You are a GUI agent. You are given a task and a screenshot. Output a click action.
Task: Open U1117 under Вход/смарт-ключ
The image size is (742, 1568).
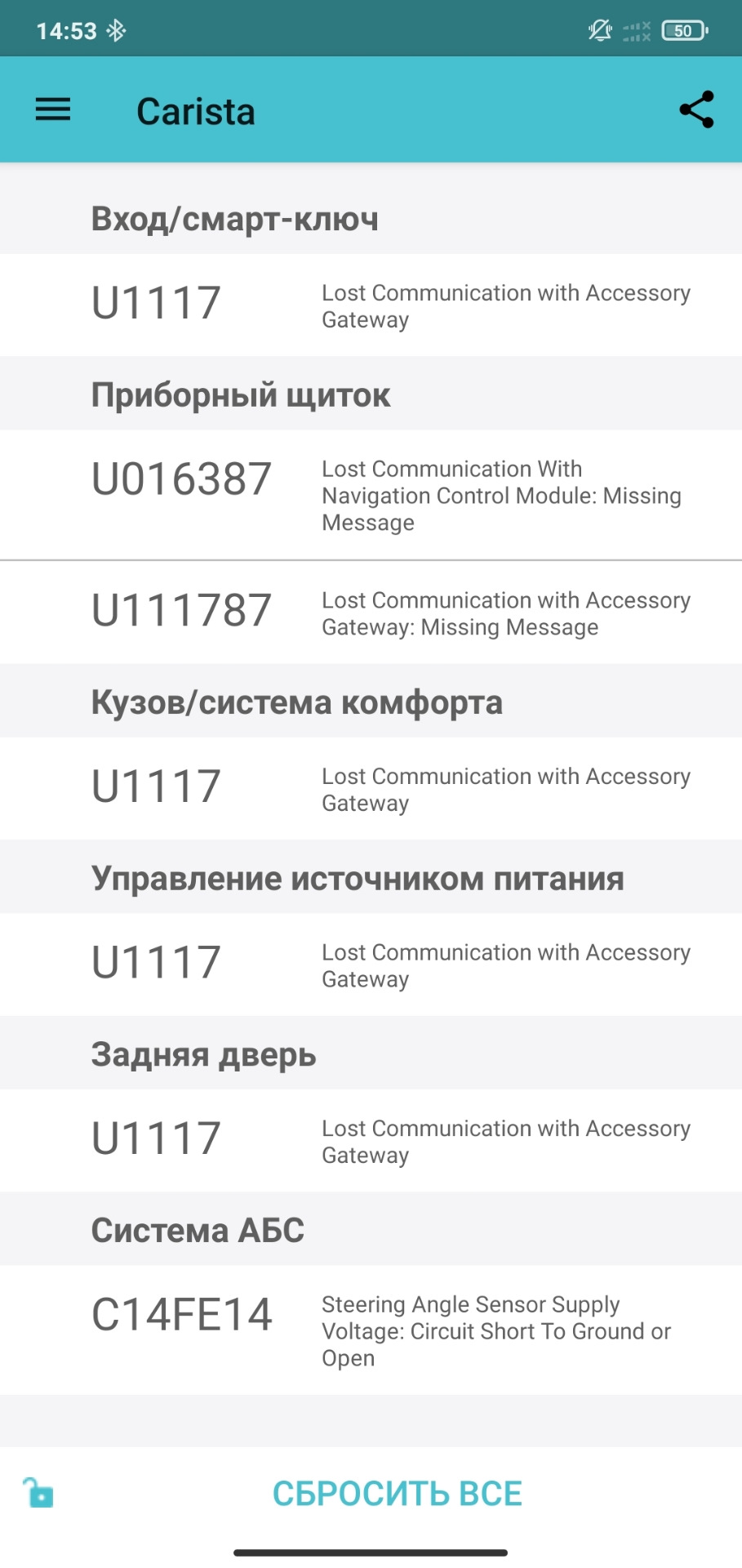(371, 305)
